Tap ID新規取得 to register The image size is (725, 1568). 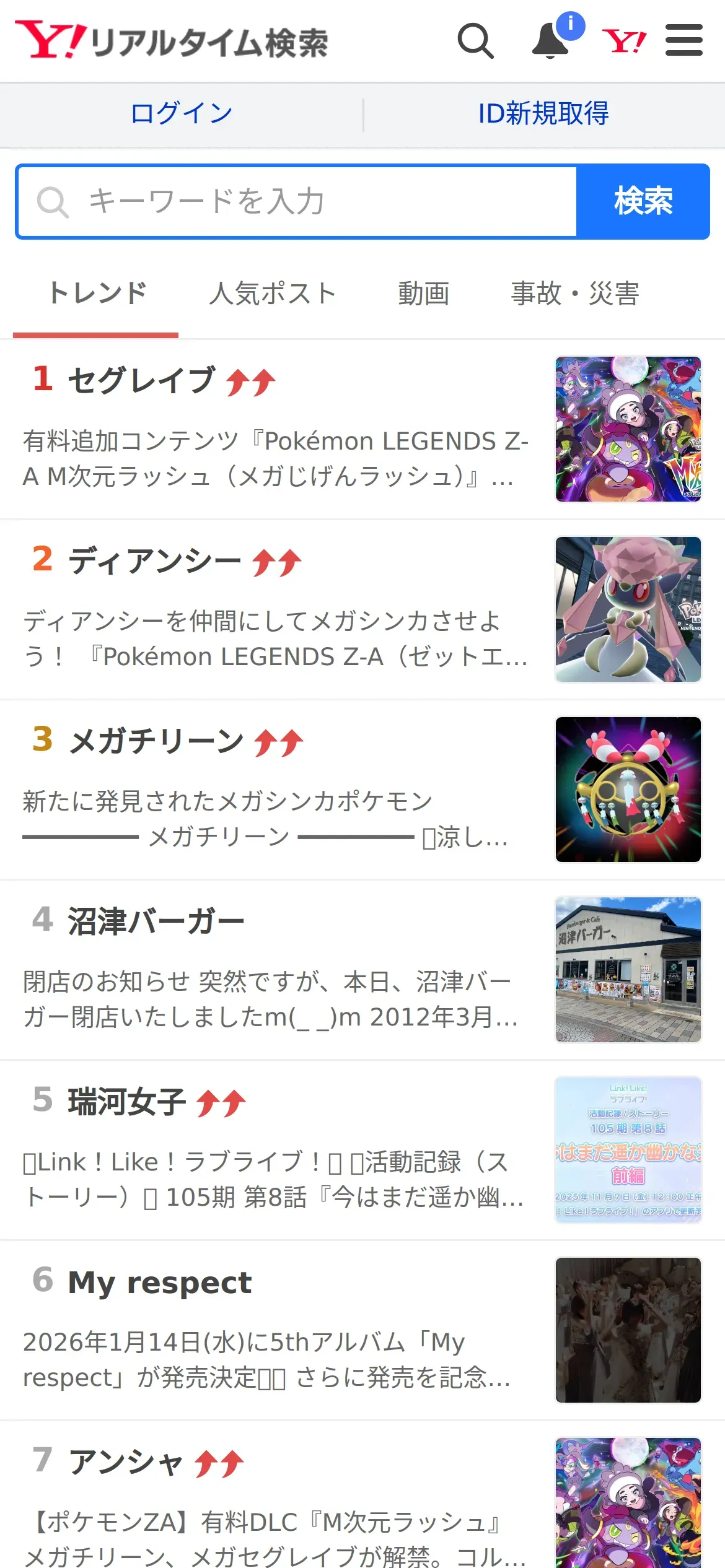click(543, 114)
